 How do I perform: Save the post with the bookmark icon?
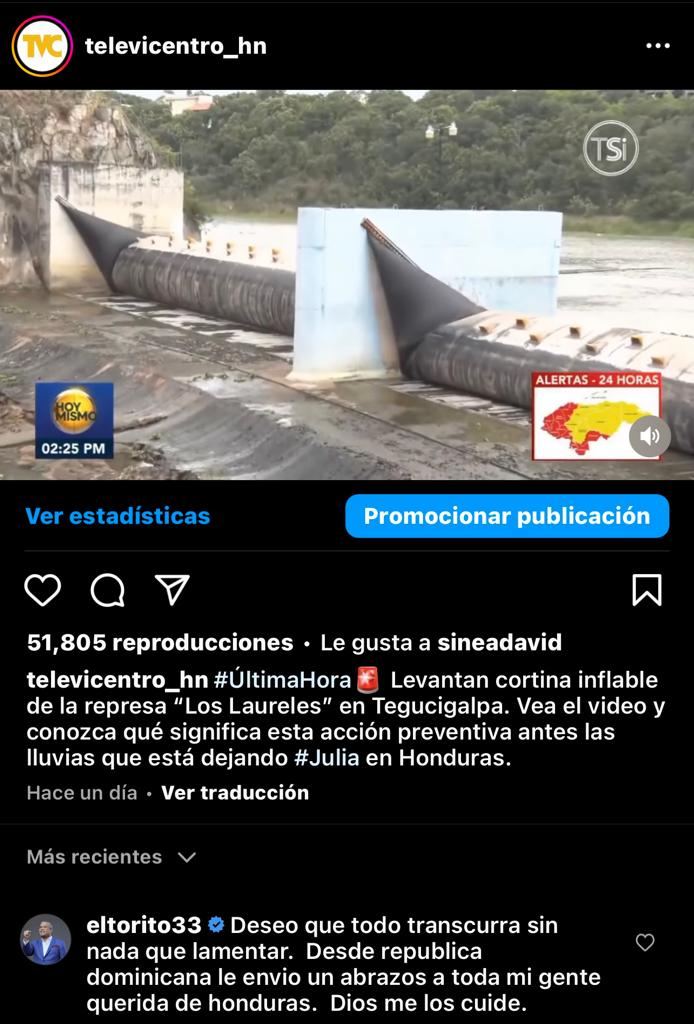point(647,590)
